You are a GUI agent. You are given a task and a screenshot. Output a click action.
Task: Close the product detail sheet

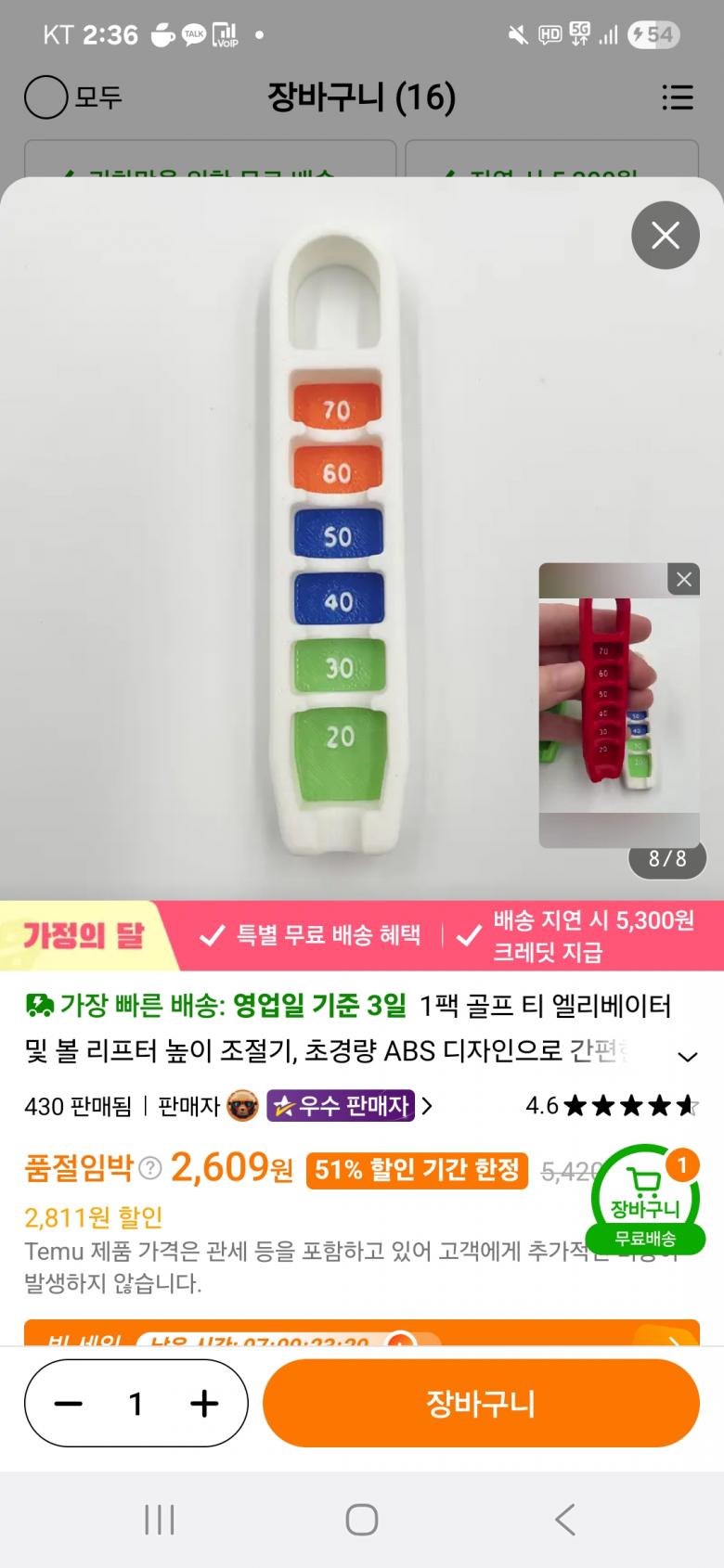tap(665, 236)
